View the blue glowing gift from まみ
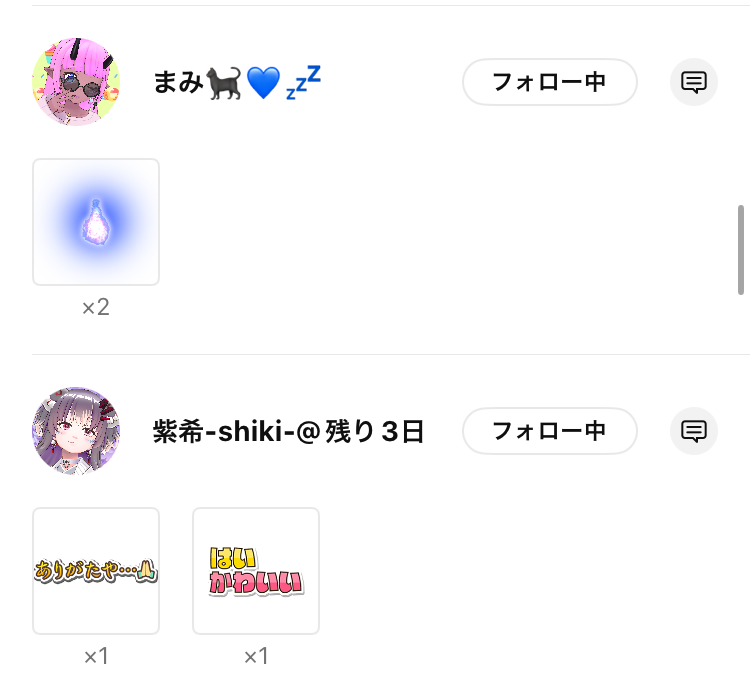 96,222
